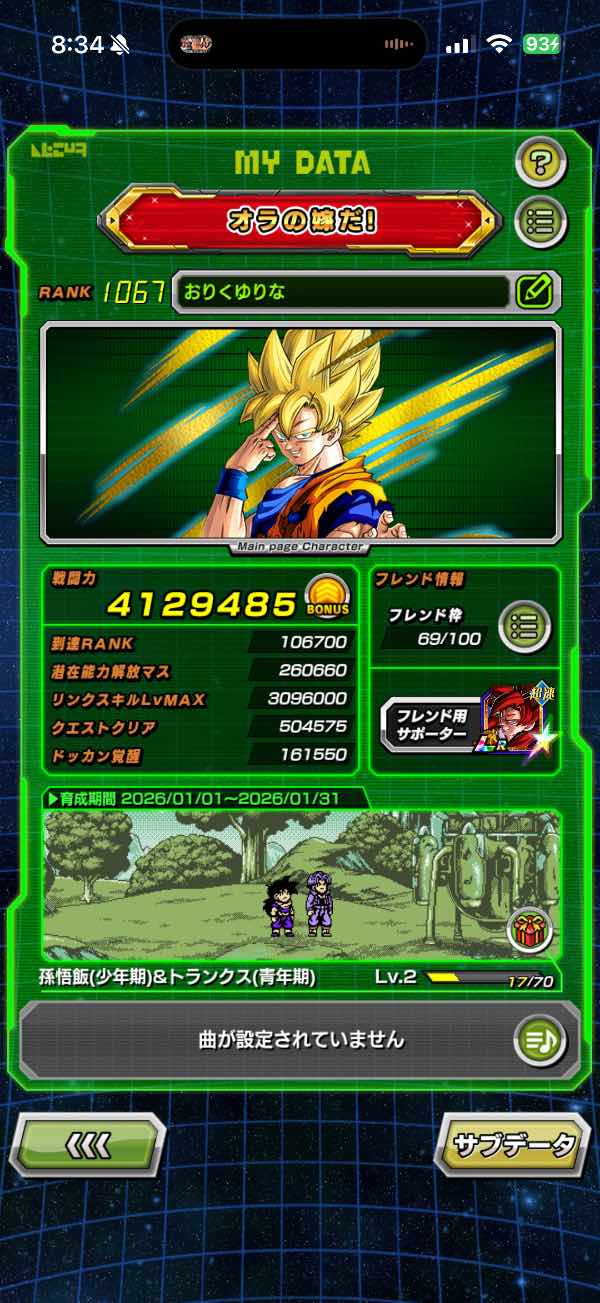
Task: Choose a song with the music note button
Action: point(541,1040)
